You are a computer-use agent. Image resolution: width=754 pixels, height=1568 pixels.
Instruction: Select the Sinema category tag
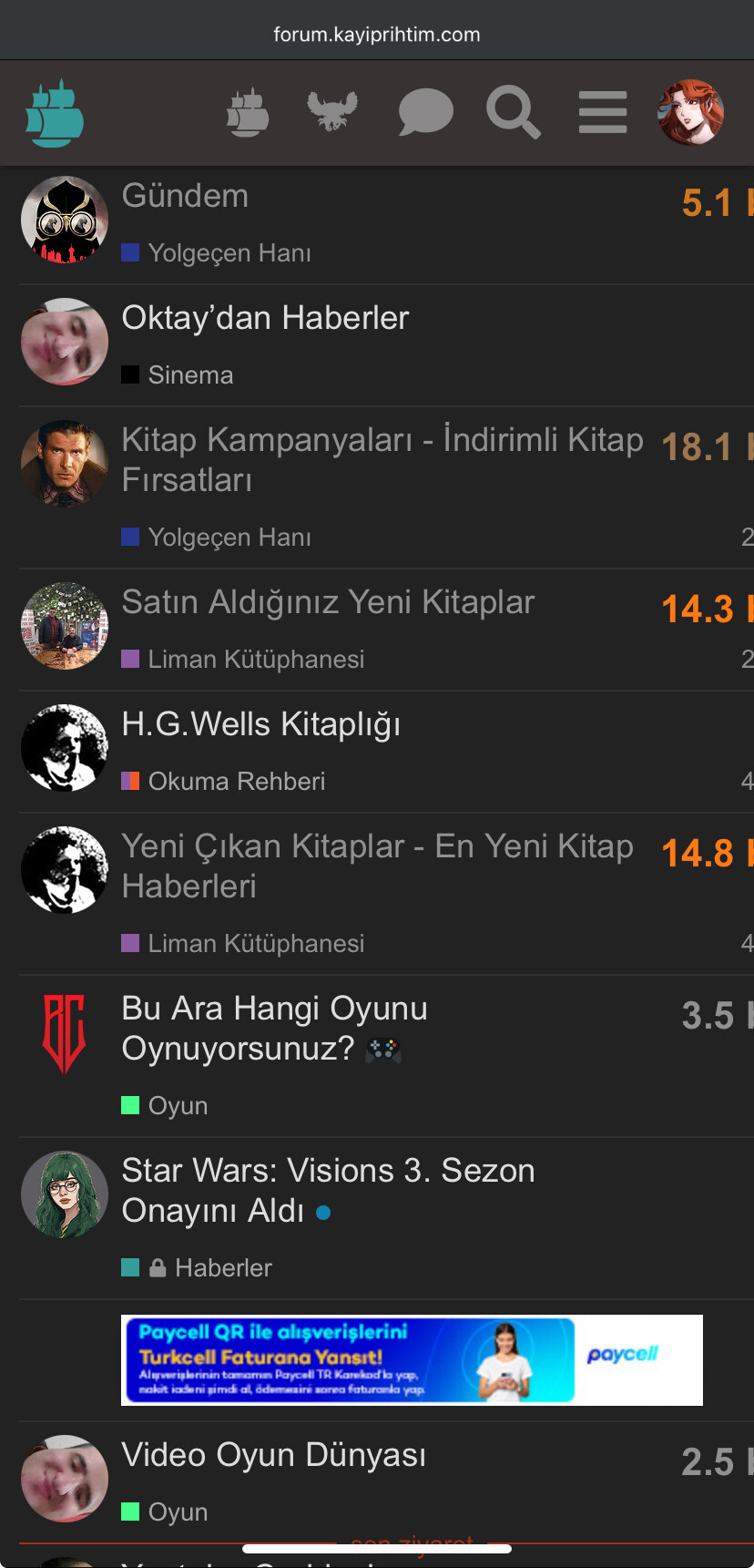[190, 375]
